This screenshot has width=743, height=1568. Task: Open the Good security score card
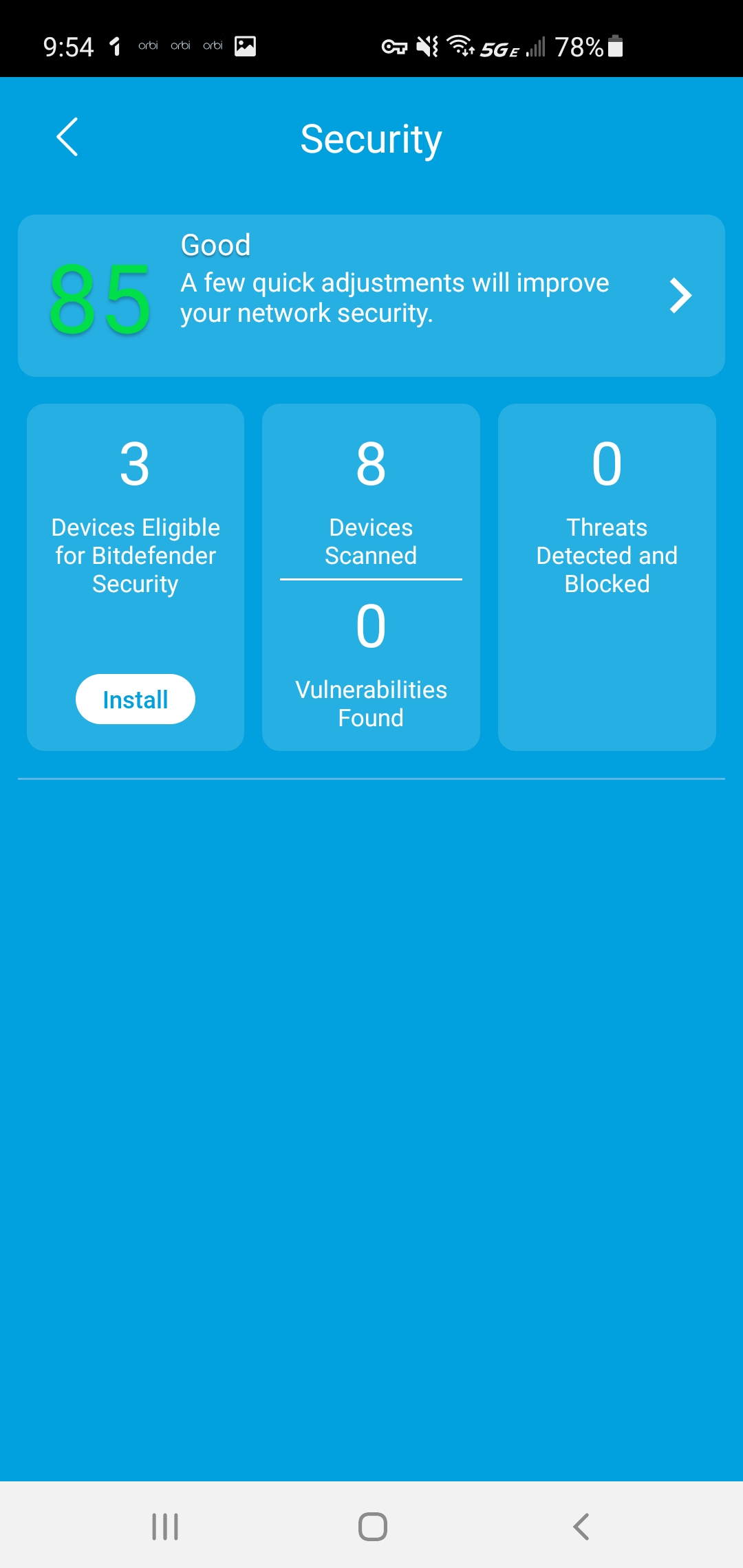pyautogui.click(x=371, y=296)
